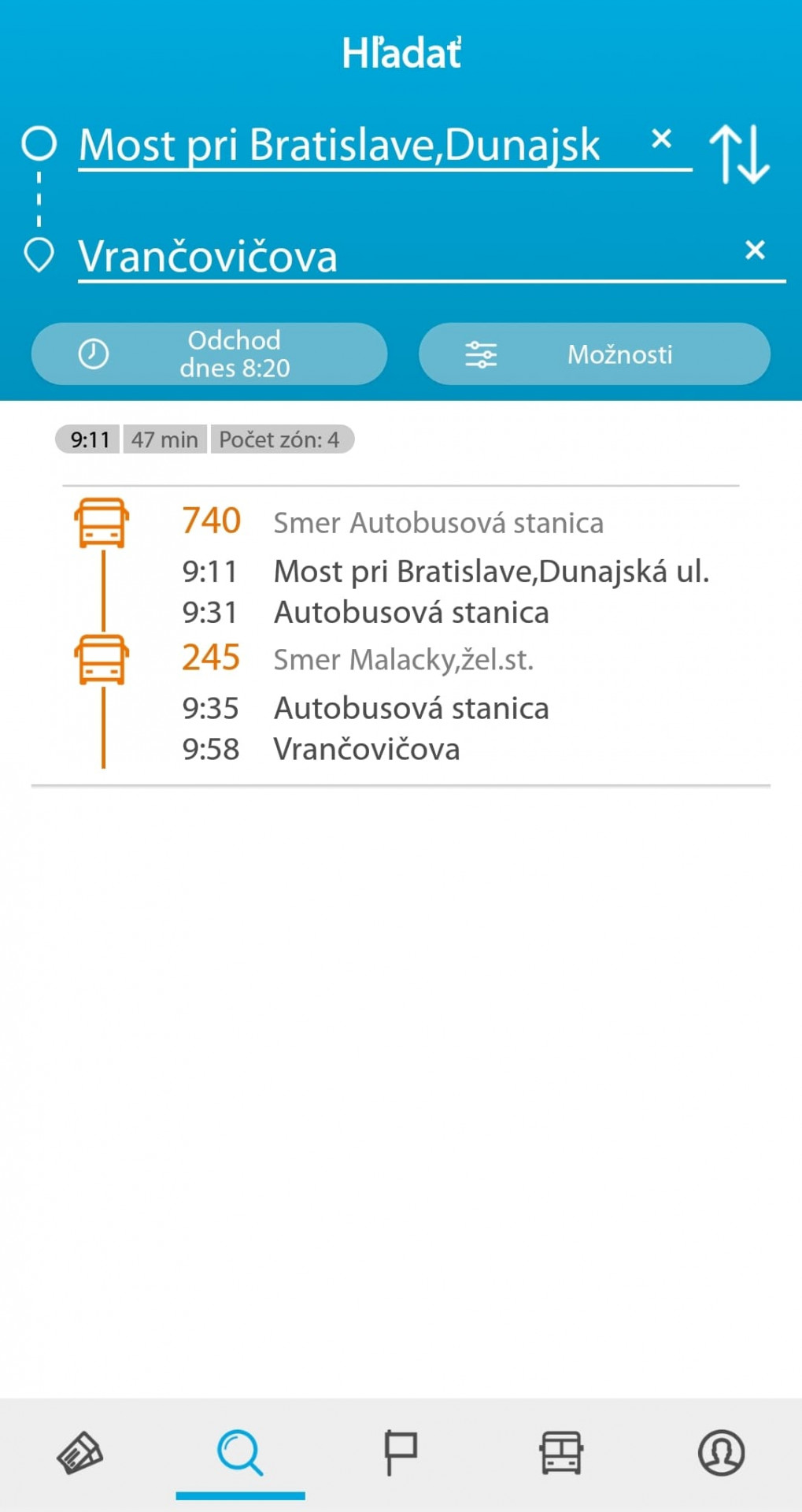Edit the origin stop field
This screenshot has width=802, height=1512.
coord(358,146)
